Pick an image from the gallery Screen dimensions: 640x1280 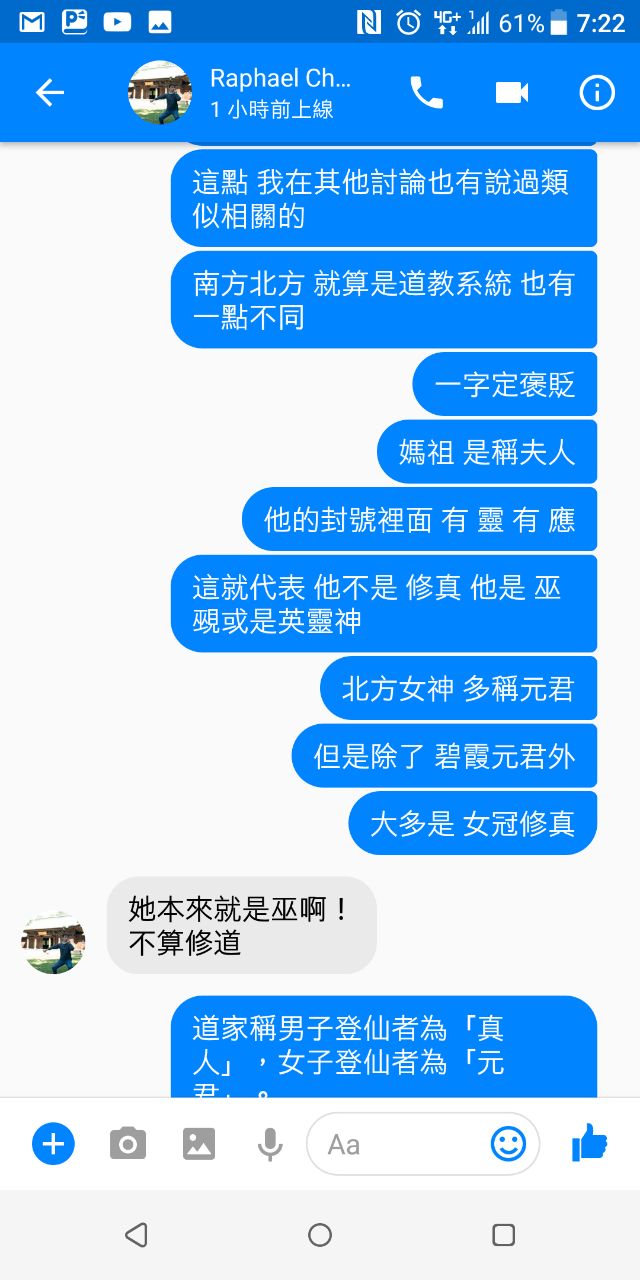(x=199, y=1143)
